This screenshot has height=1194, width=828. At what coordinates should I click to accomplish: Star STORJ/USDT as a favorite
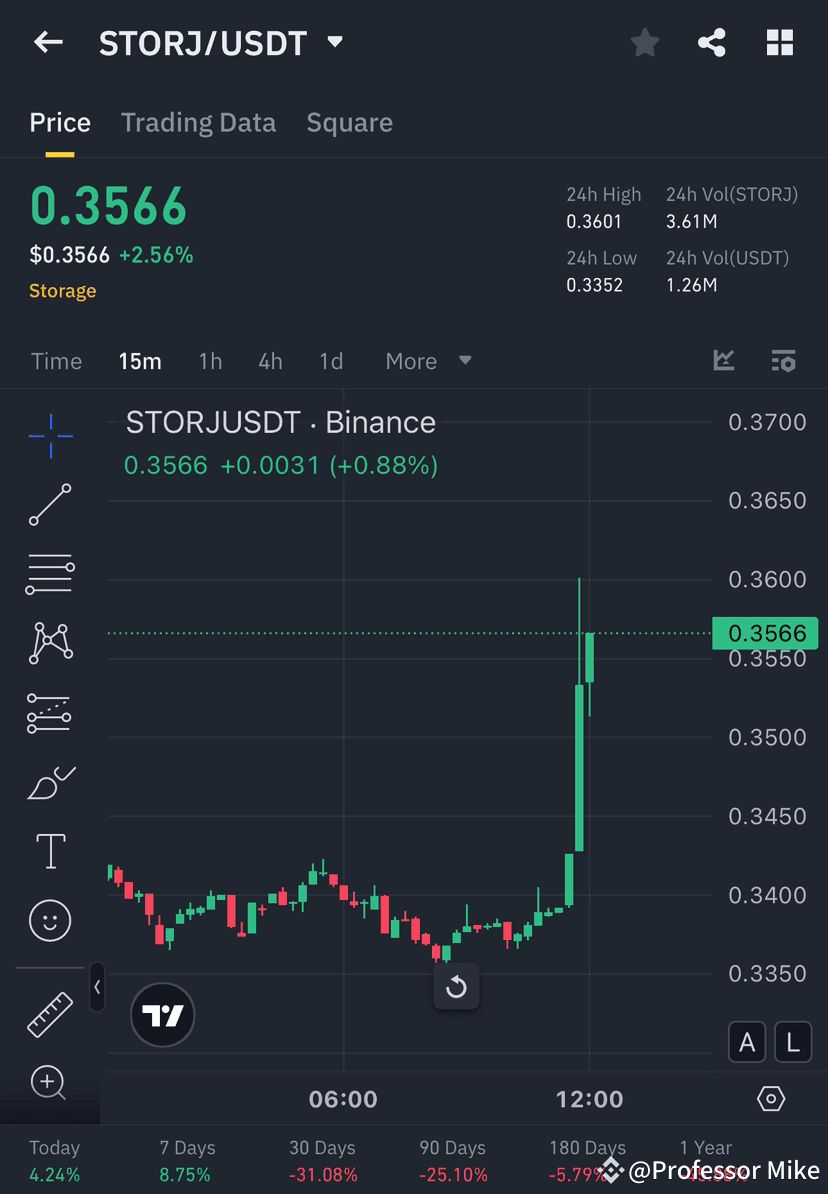coord(644,42)
